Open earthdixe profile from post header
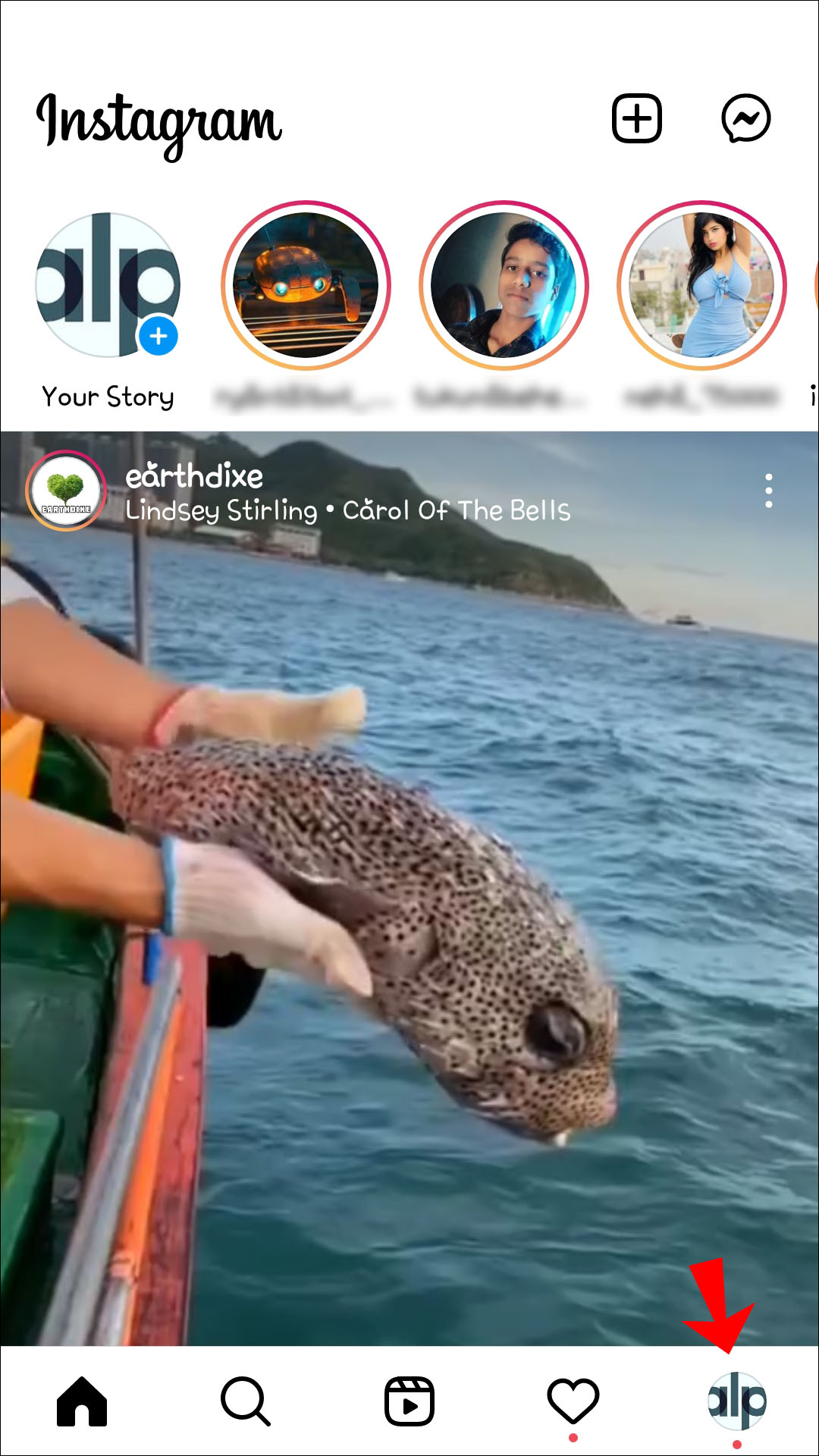 click(x=193, y=476)
